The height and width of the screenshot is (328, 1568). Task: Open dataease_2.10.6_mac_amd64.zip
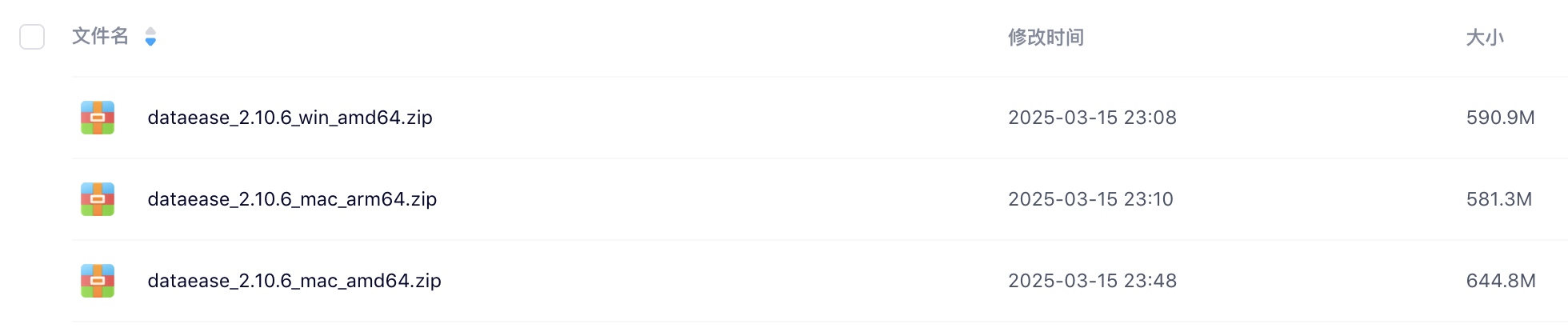click(294, 281)
